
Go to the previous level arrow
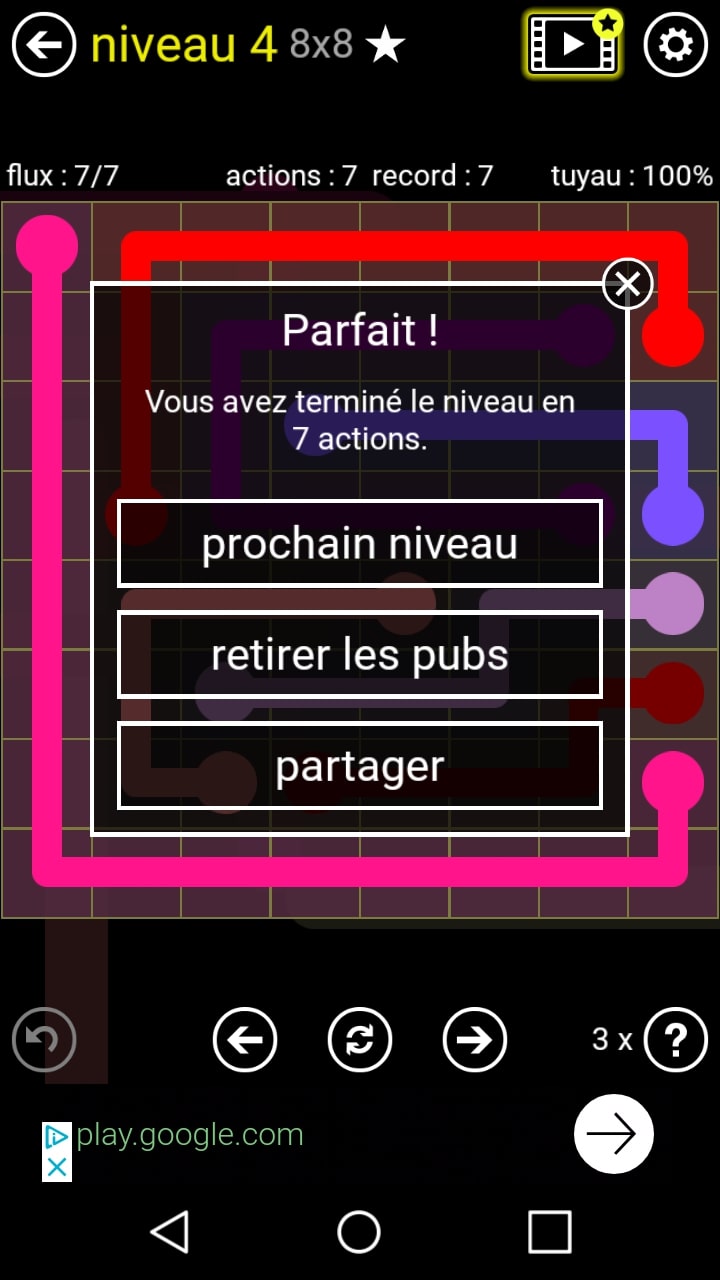[245, 1040]
